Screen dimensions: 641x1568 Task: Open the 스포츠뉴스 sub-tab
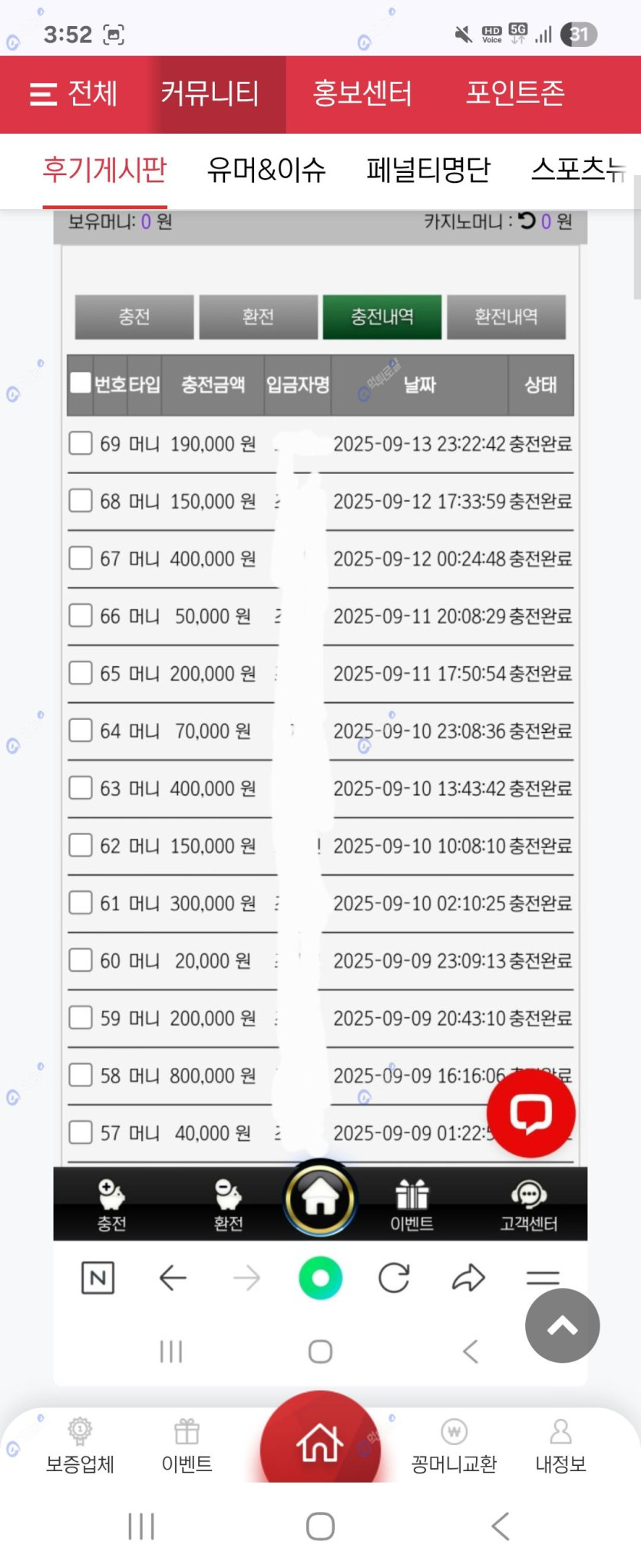[x=578, y=170]
